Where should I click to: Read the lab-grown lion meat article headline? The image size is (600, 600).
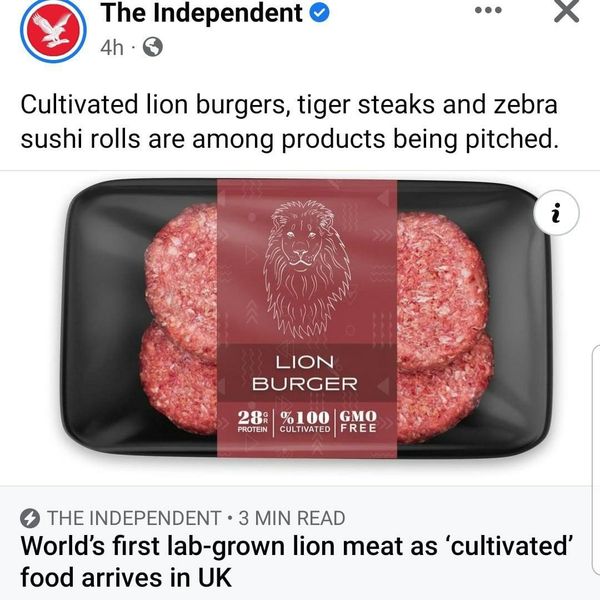298,563
